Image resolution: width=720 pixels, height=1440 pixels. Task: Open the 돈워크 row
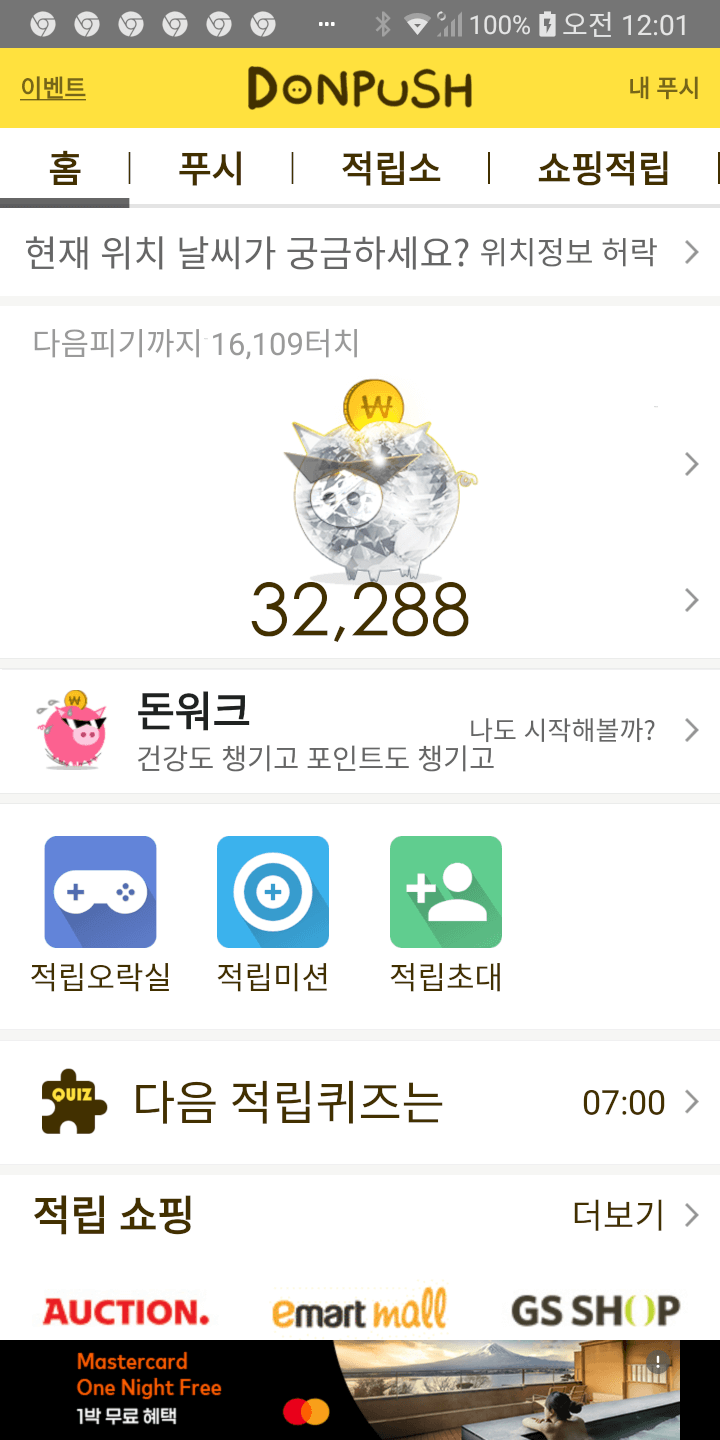tap(360, 731)
